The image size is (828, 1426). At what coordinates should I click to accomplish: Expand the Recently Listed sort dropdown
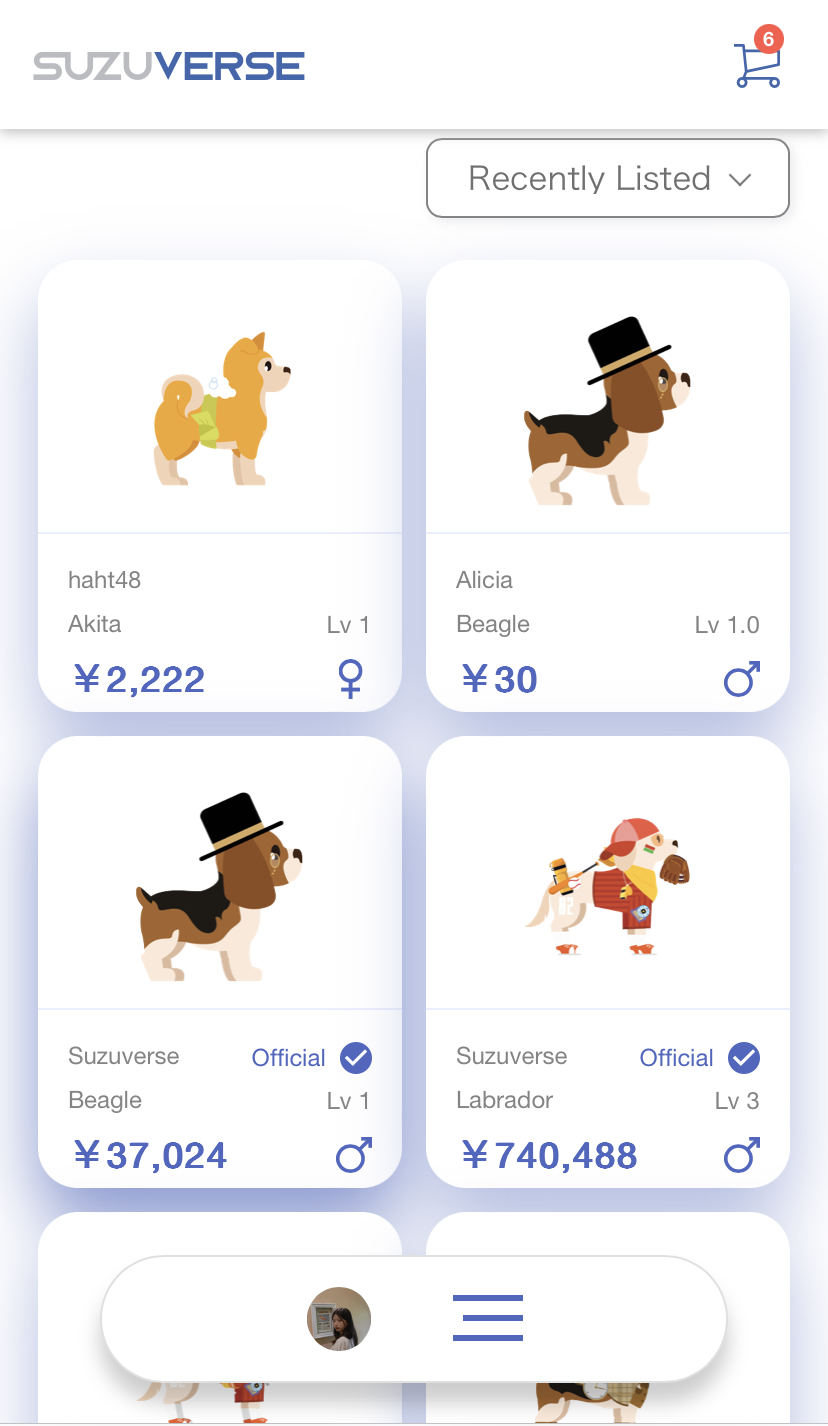pos(608,179)
